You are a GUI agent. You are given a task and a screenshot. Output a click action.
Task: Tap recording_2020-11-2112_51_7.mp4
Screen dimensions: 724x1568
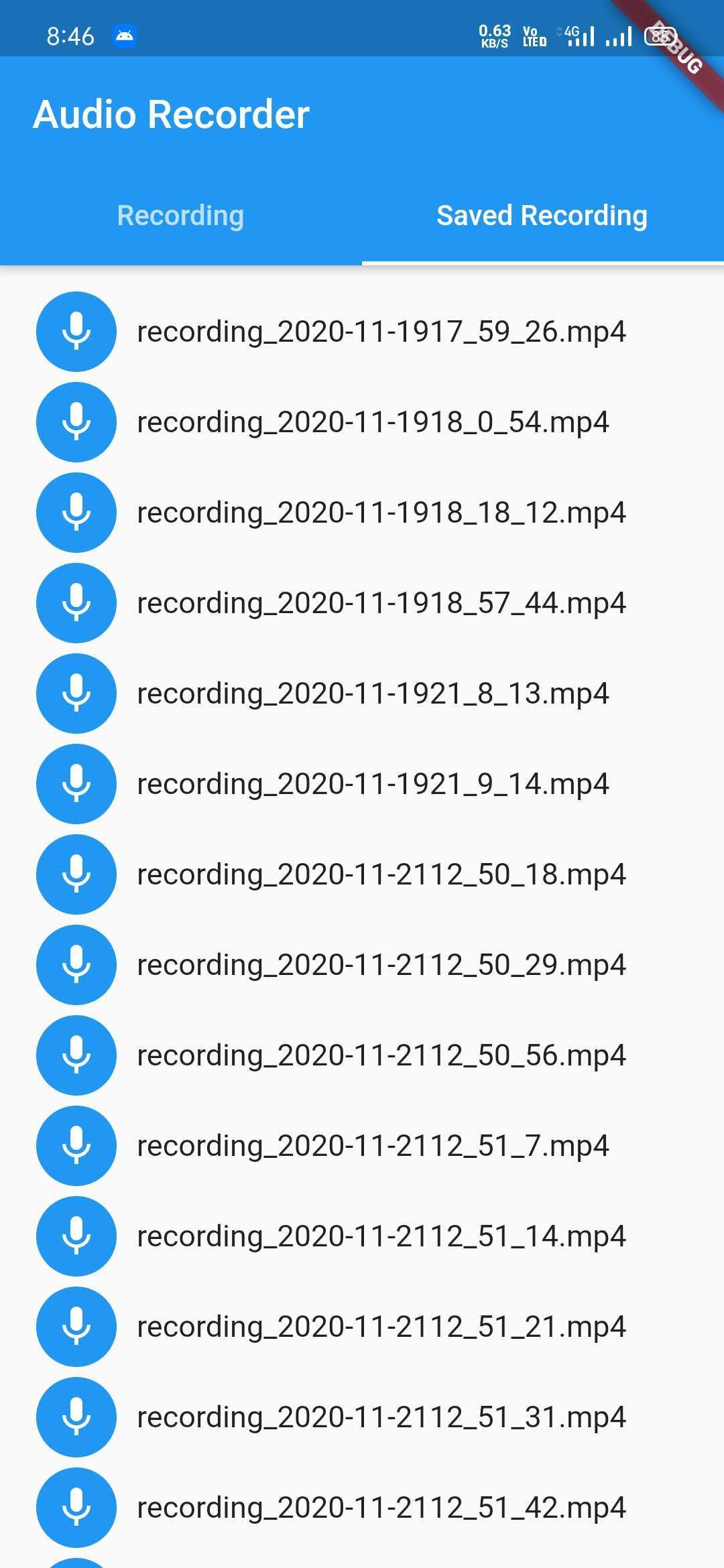pos(362,1146)
